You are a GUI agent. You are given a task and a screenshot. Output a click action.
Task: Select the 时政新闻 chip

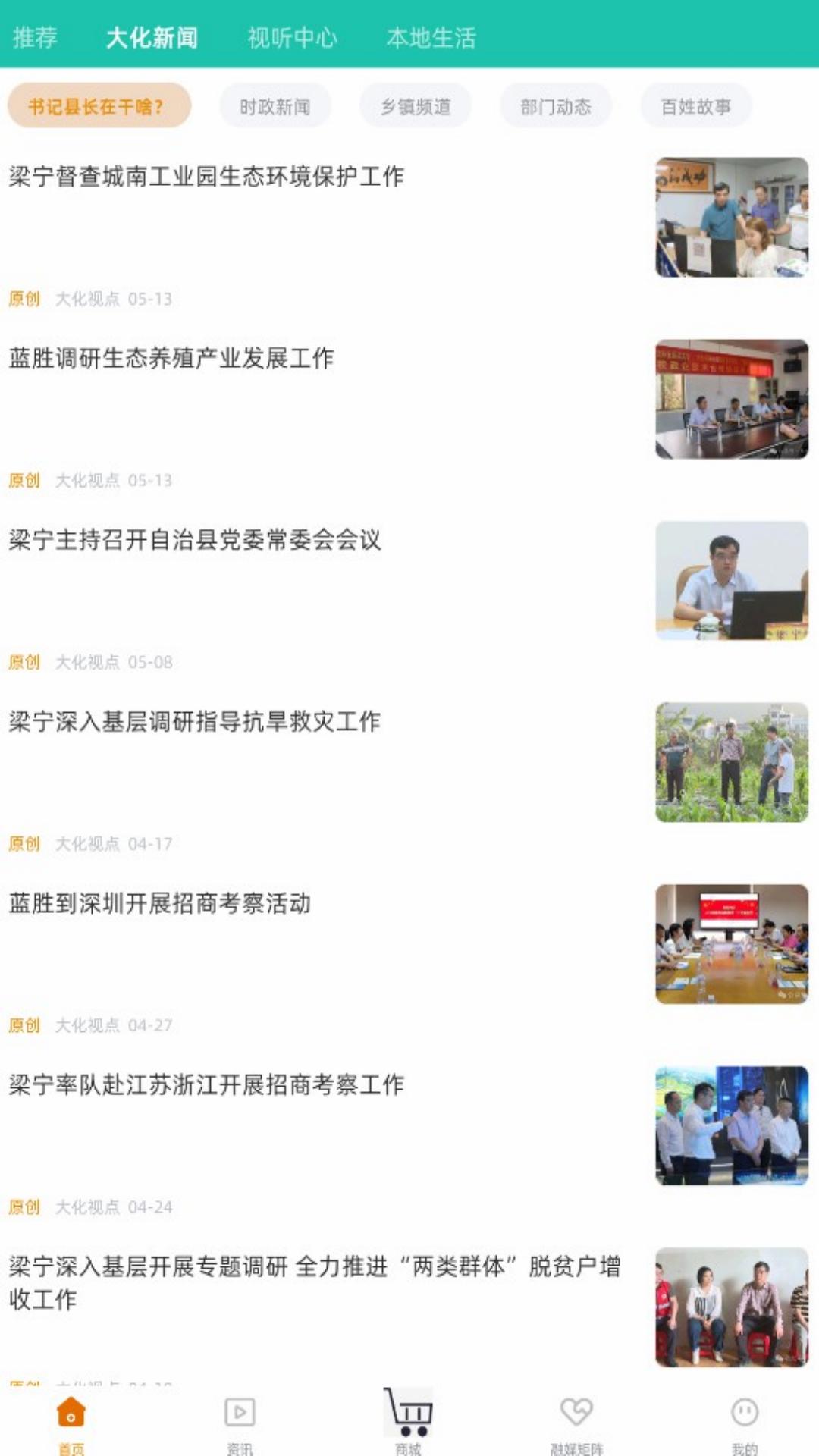(275, 106)
